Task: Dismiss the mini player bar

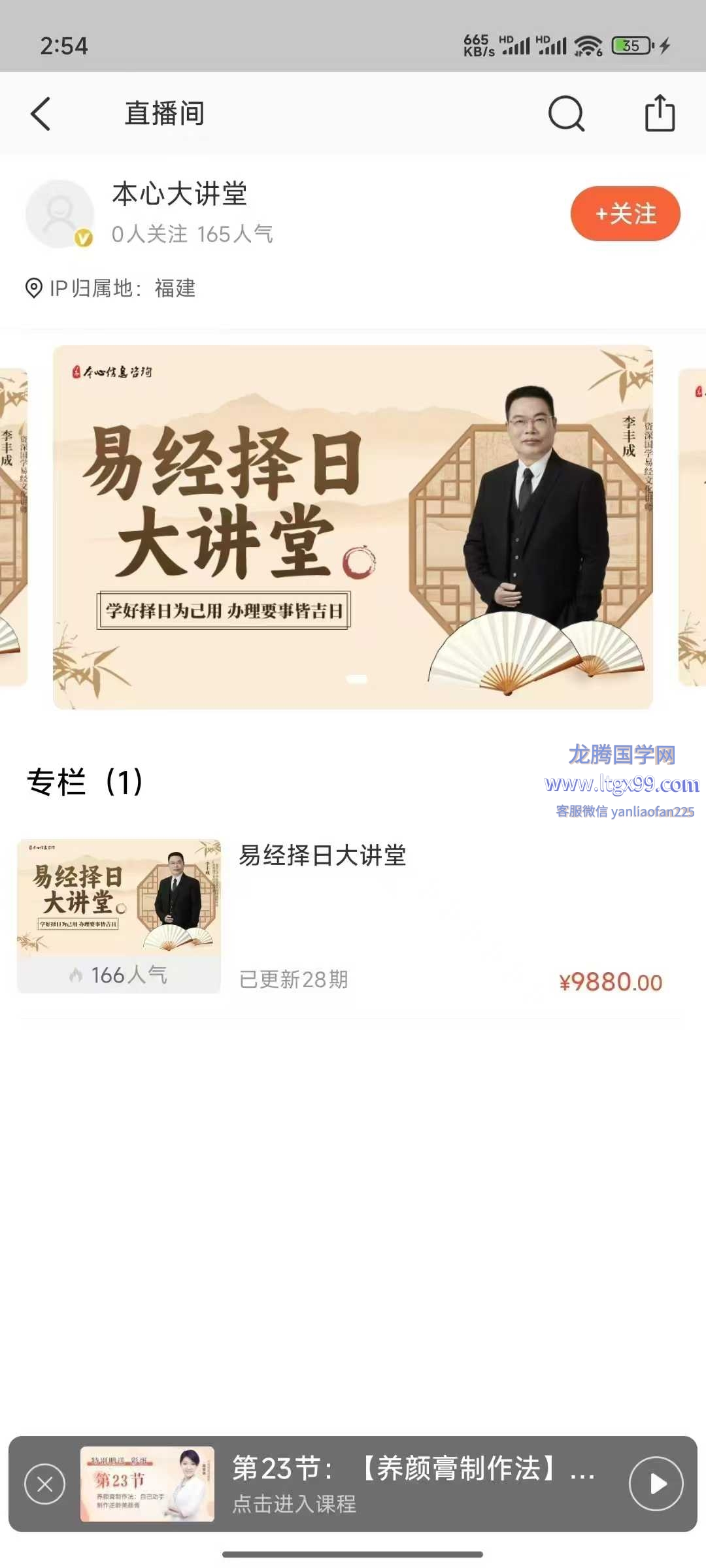Action: click(44, 1484)
